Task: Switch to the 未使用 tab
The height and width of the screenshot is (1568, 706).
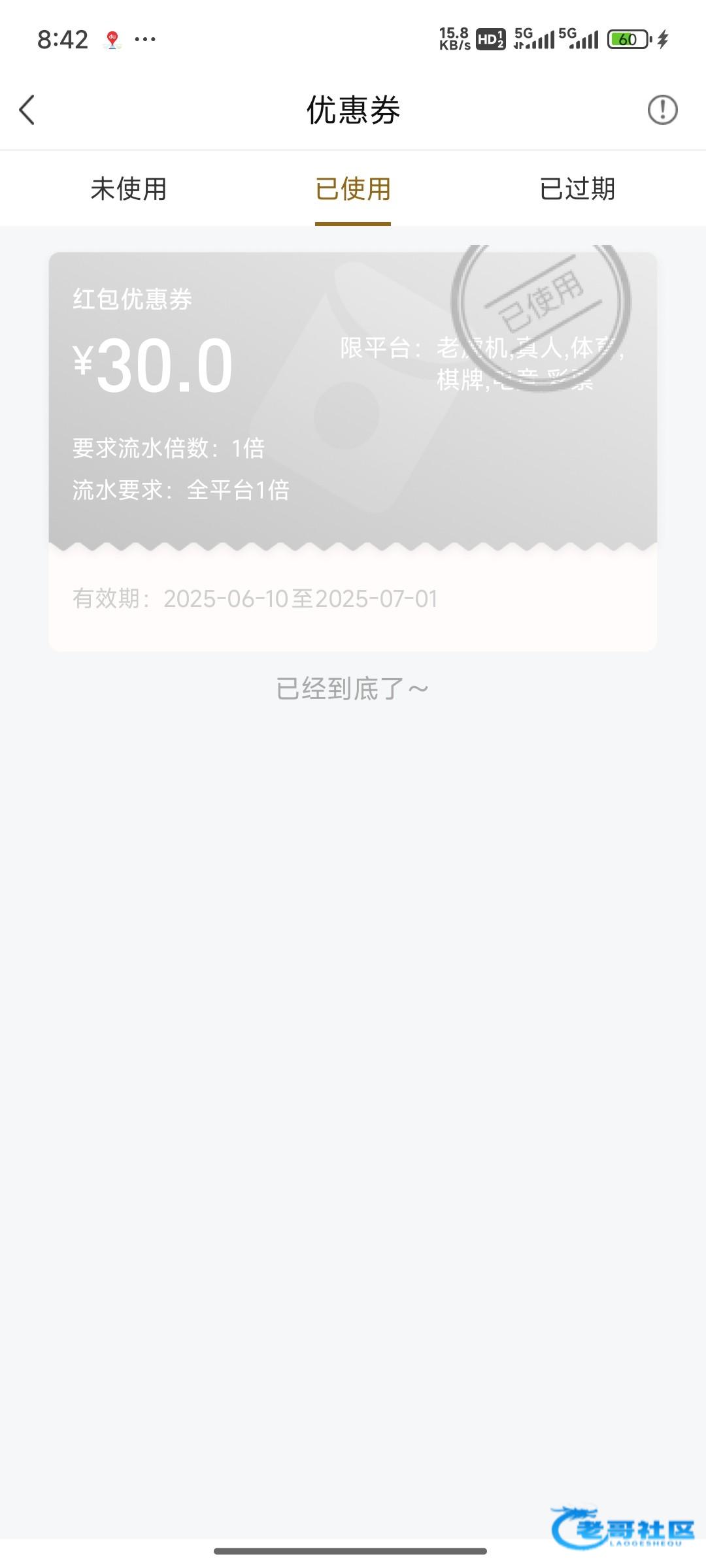Action: click(129, 189)
